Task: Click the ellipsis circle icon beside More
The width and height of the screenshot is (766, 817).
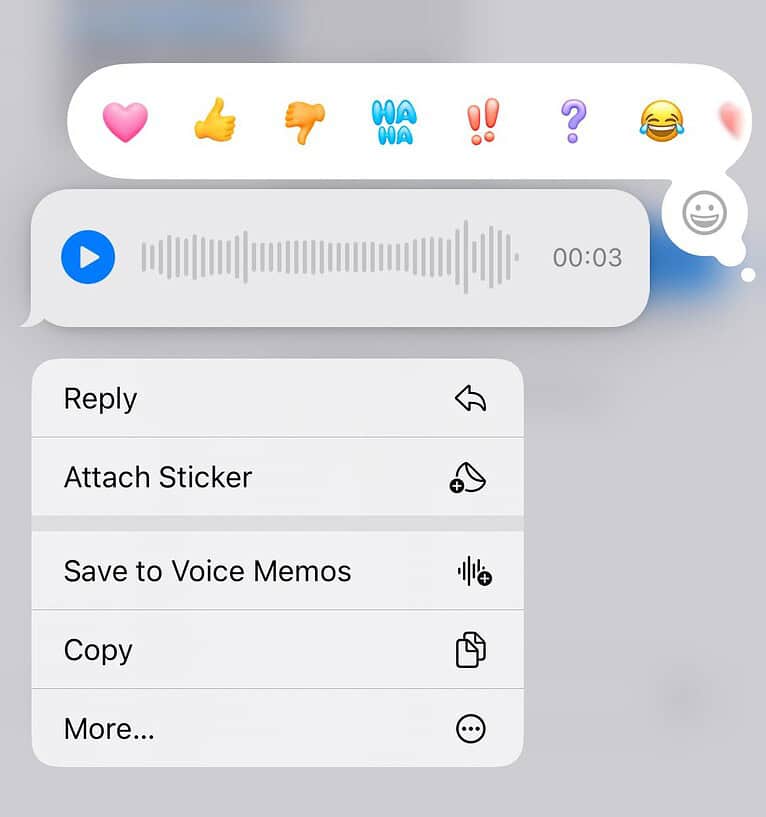Action: (x=470, y=728)
